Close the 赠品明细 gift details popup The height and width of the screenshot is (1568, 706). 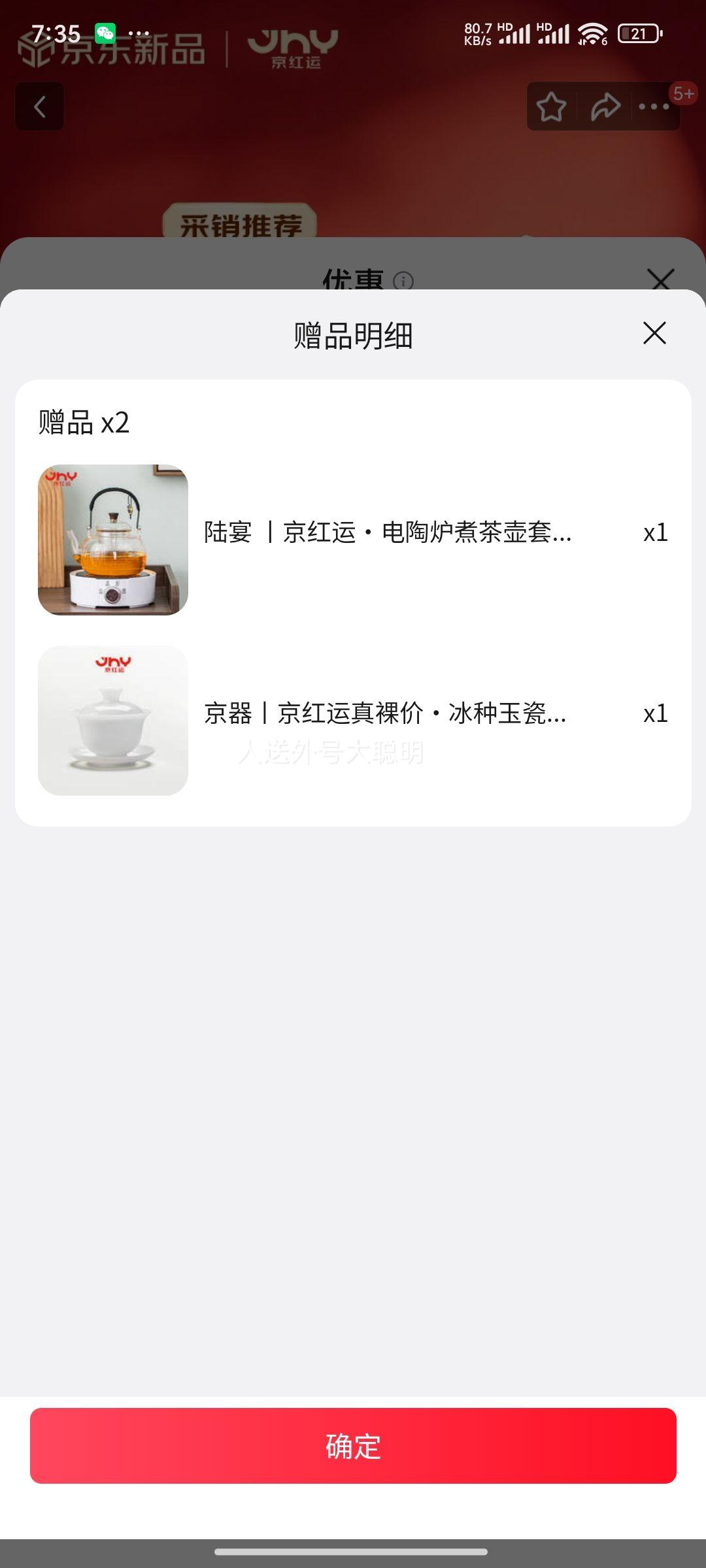point(653,333)
